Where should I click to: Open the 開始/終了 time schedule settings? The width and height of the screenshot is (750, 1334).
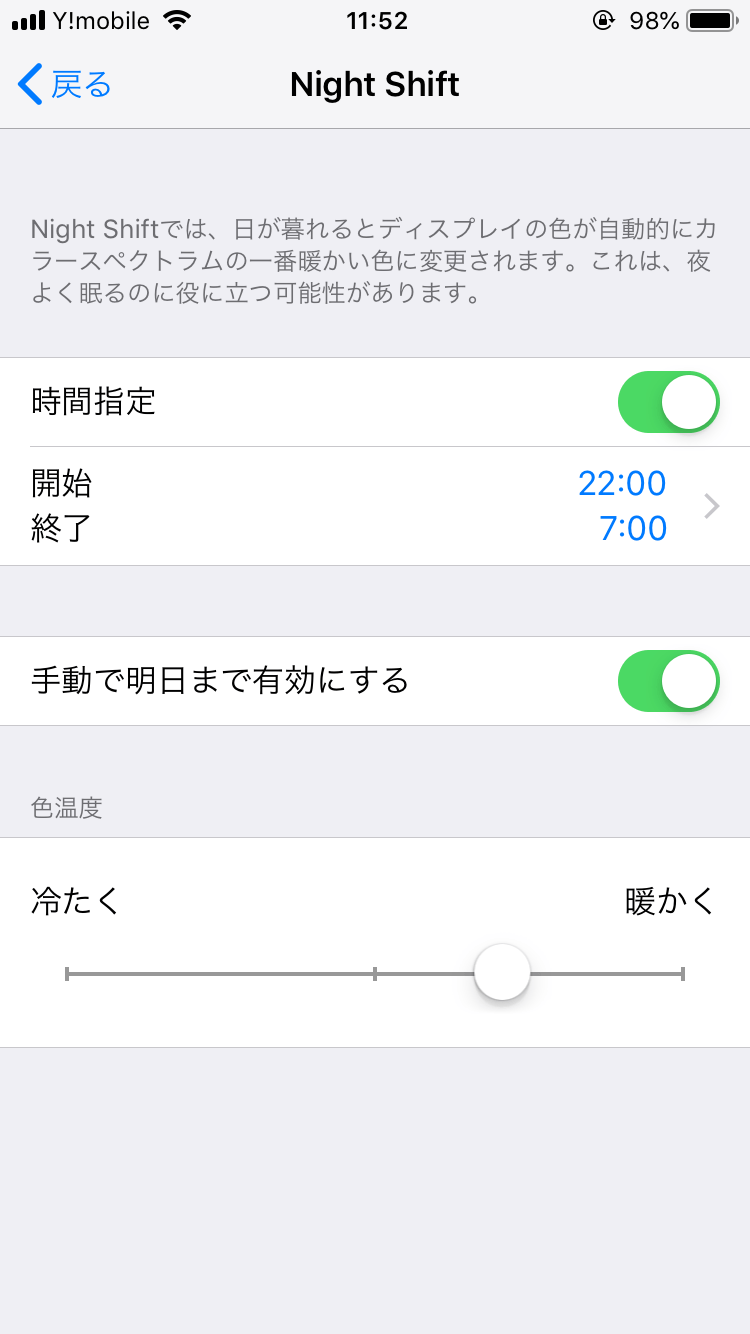(x=375, y=506)
